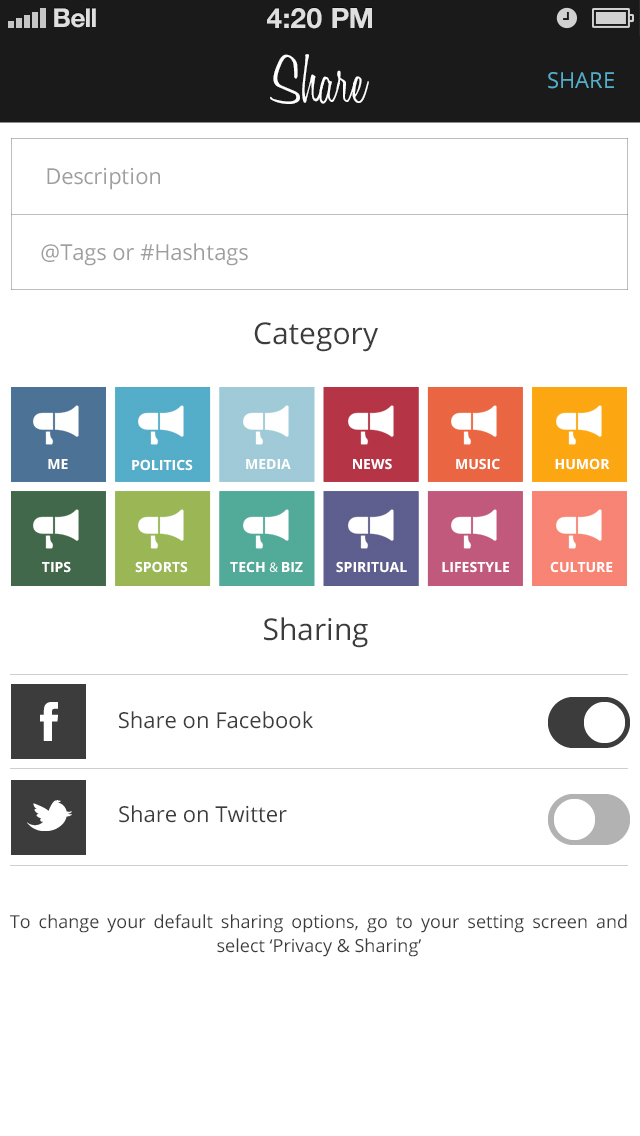Focus the Description text field
This screenshot has height=1136, width=640.
click(x=319, y=177)
